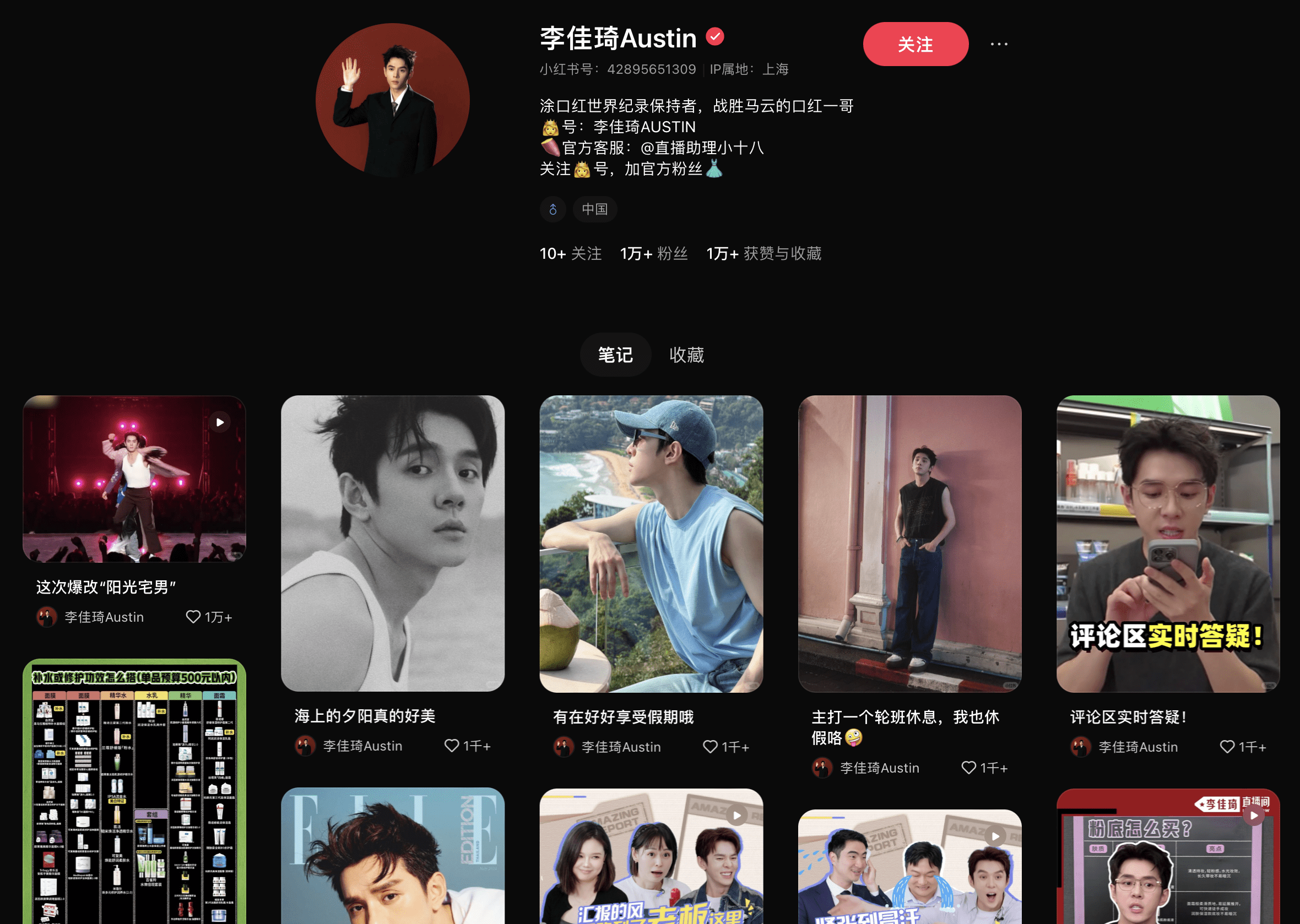Open the profile avatar picture
This screenshot has width=1300, height=924.
(x=393, y=100)
